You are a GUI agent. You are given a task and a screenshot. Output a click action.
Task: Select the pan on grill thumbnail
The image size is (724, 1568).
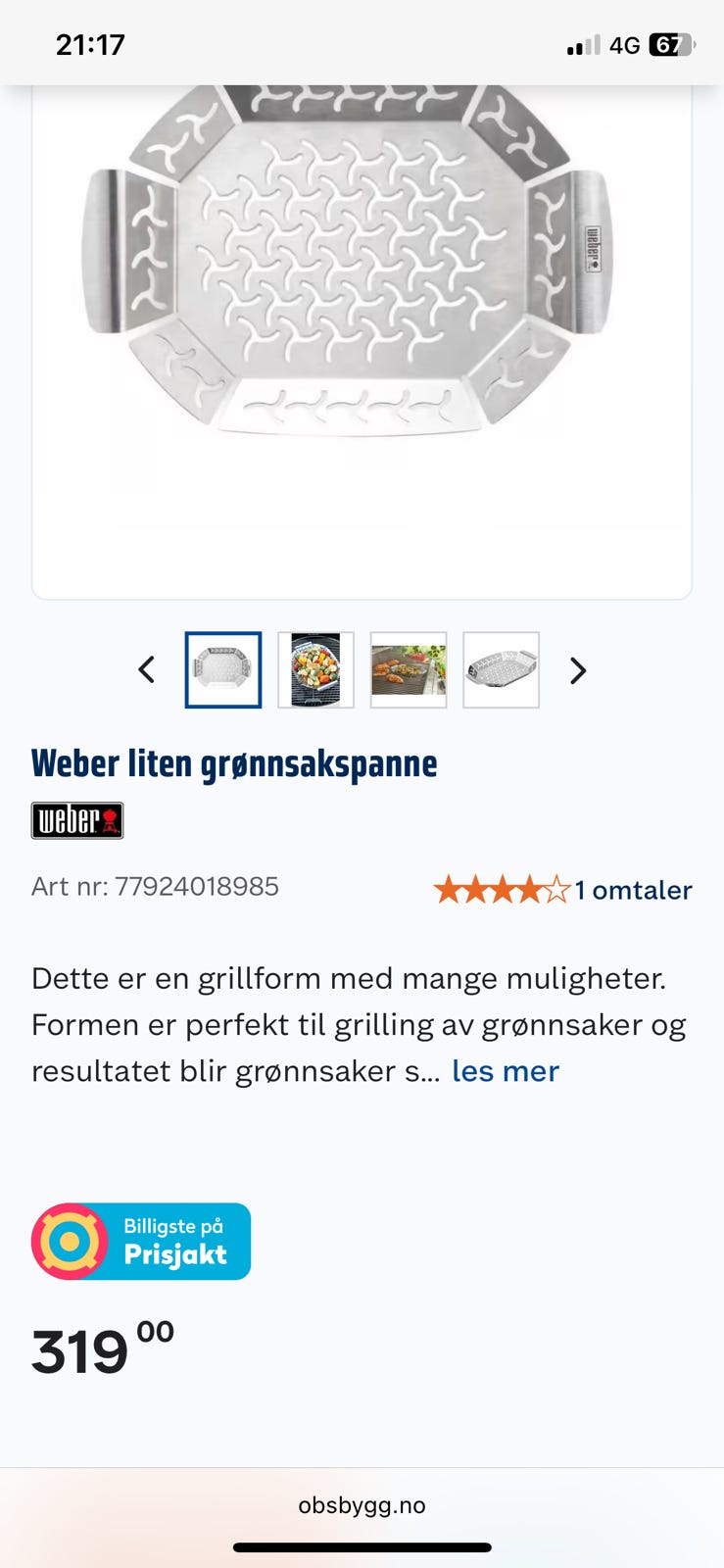[409, 669]
